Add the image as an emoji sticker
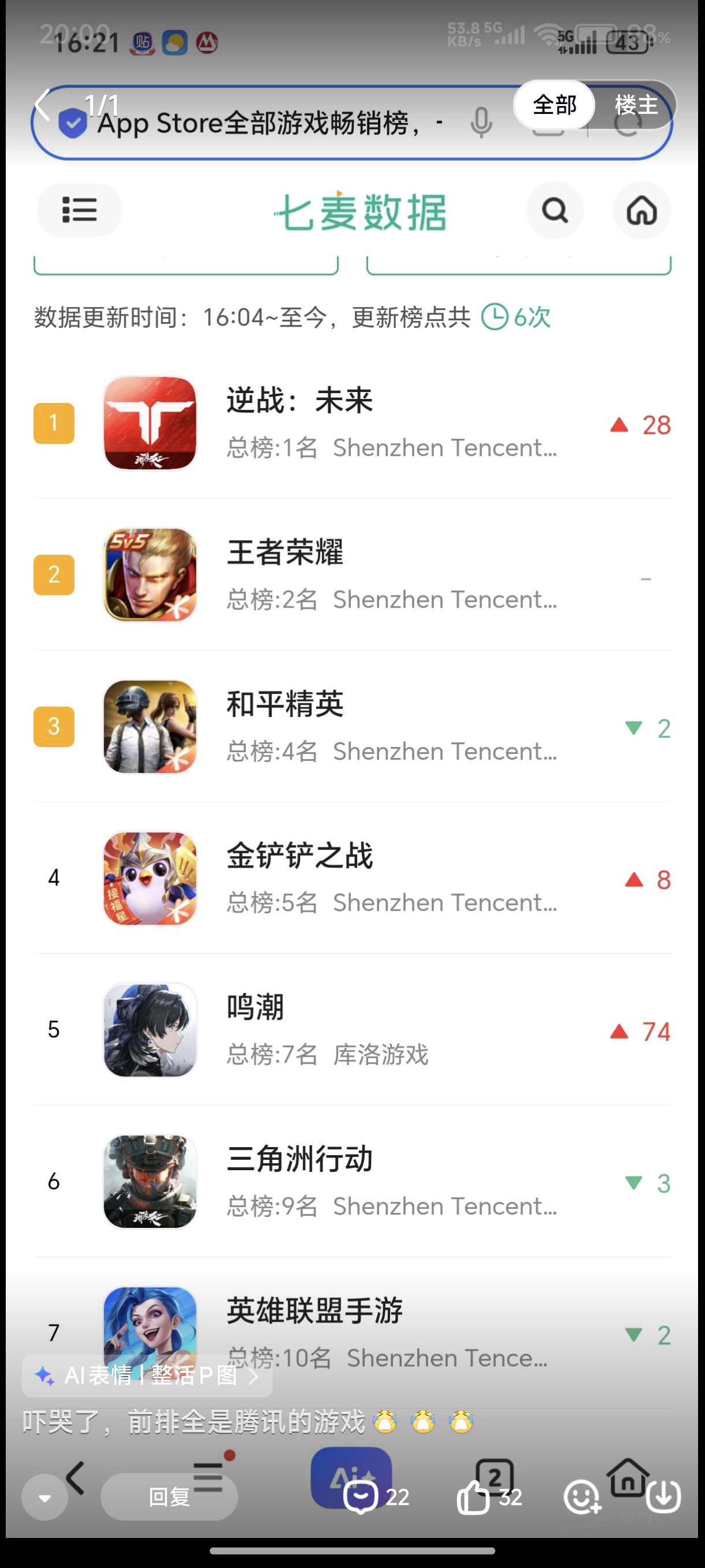Image resolution: width=705 pixels, height=1568 pixels. click(581, 1497)
